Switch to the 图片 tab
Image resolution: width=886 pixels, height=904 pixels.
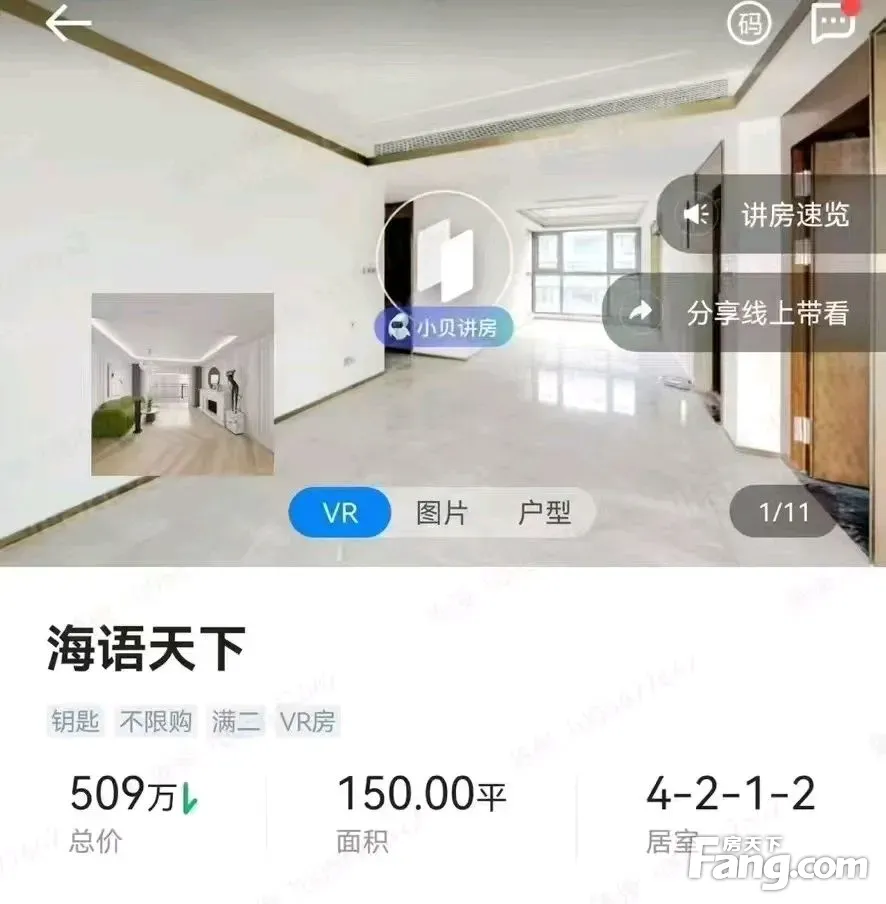(442, 514)
